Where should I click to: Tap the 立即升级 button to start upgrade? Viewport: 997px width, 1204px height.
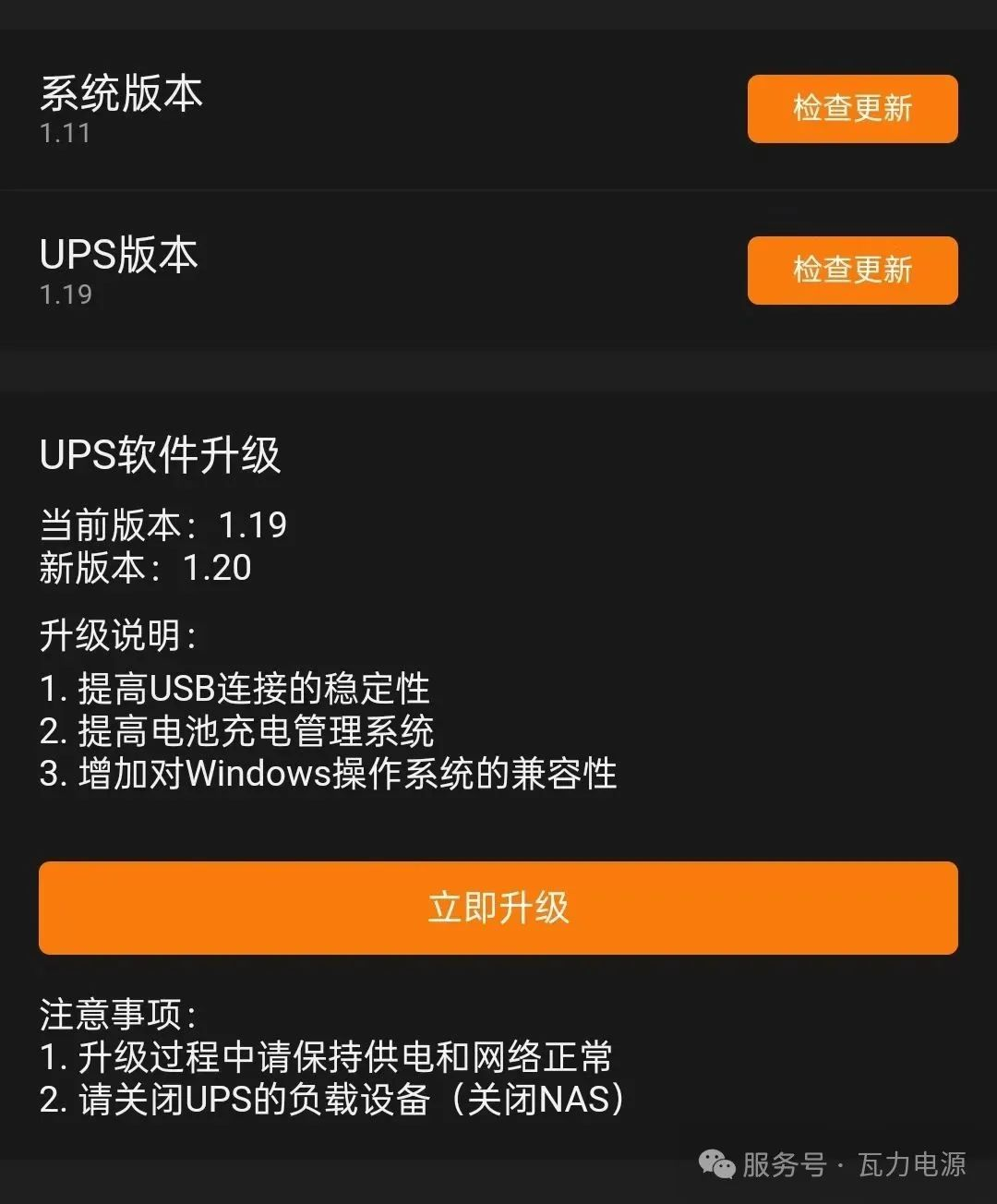tap(498, 909)
